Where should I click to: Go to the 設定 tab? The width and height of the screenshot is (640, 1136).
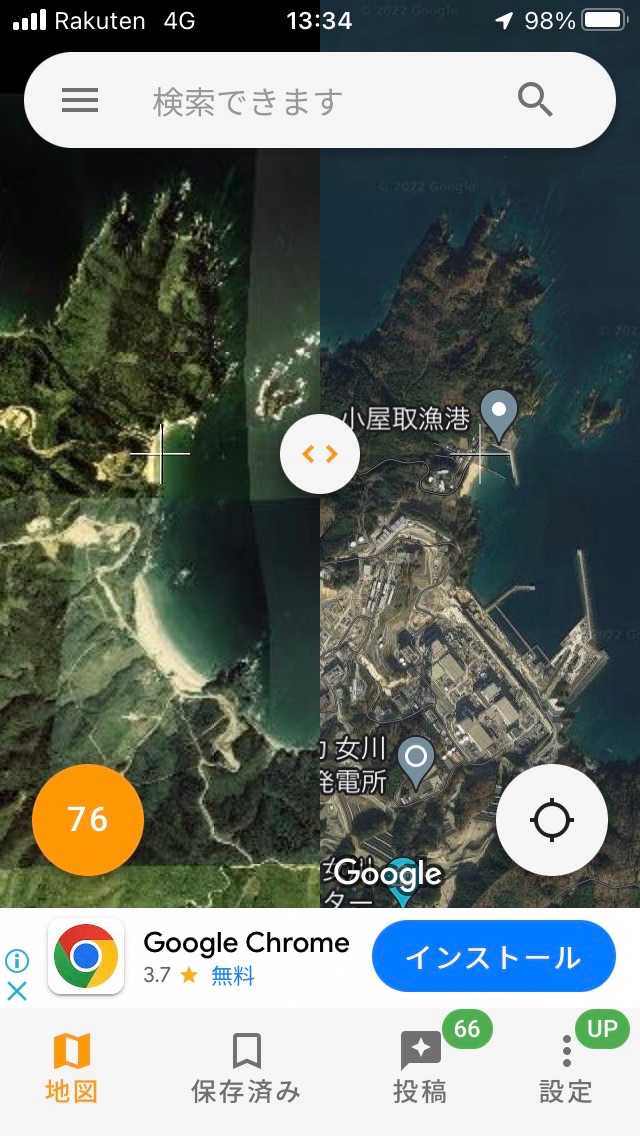566,1068
